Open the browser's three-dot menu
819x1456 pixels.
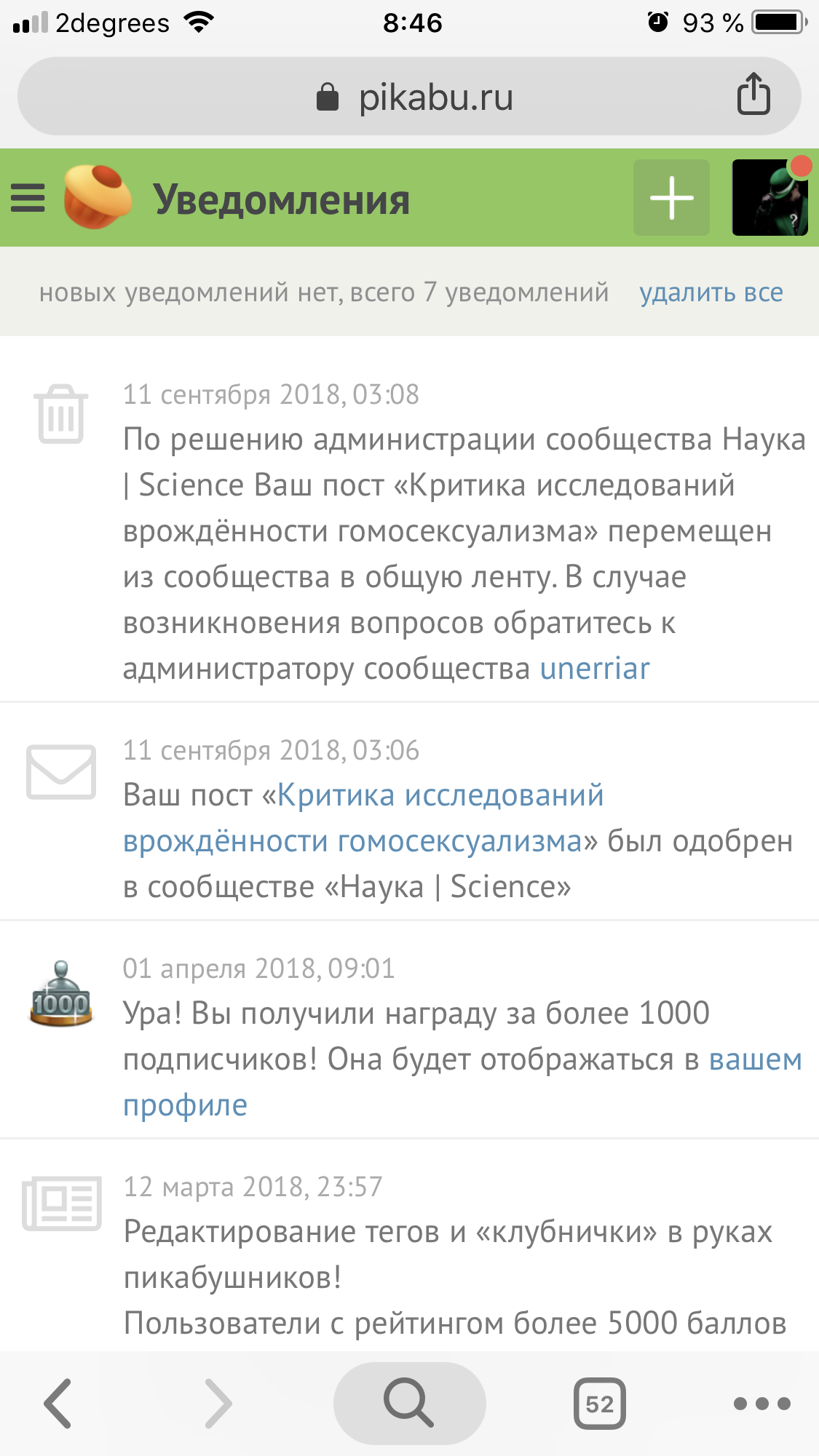tap(761, 1403)
